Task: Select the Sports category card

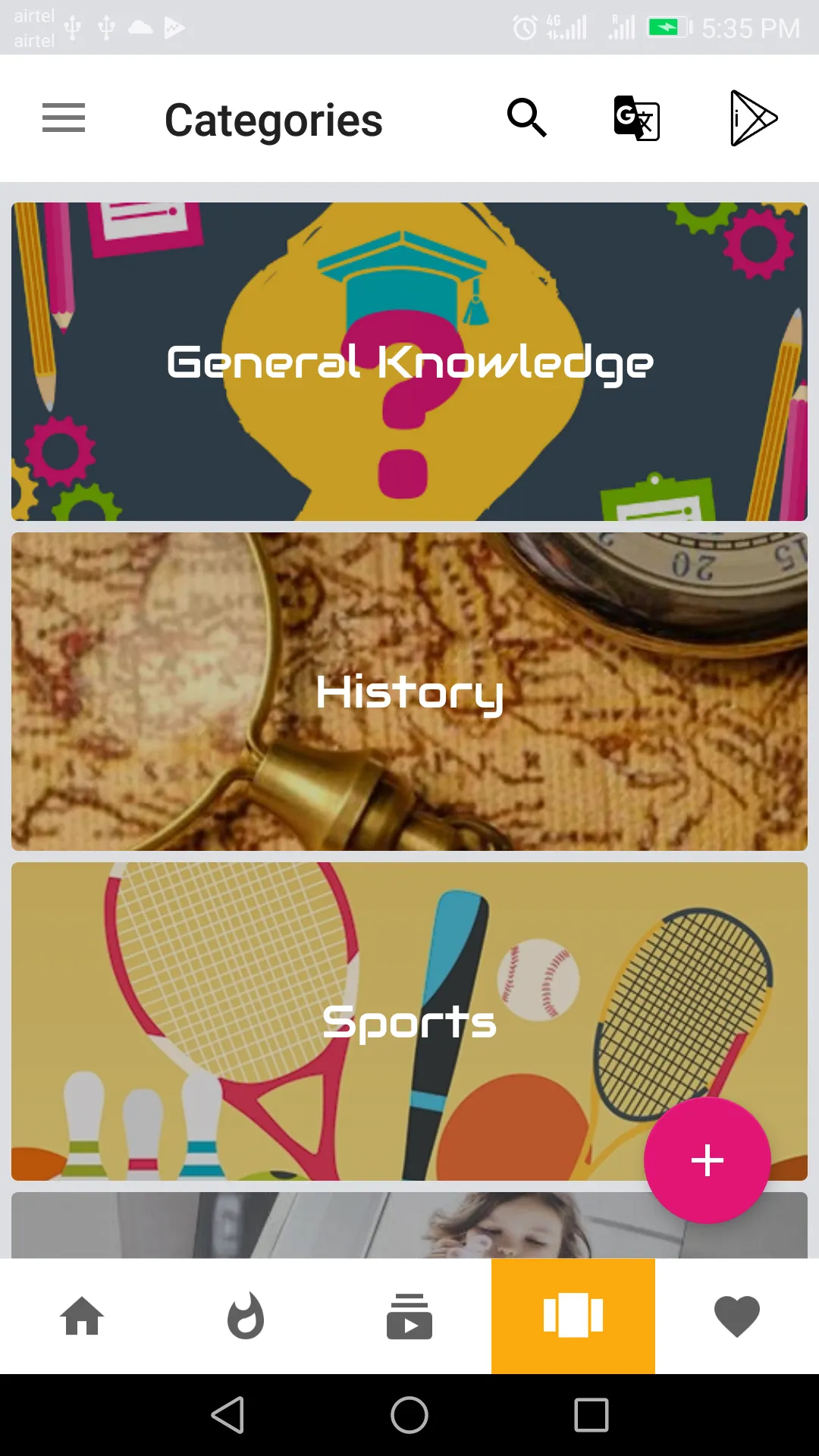Action: [409, 1021]
